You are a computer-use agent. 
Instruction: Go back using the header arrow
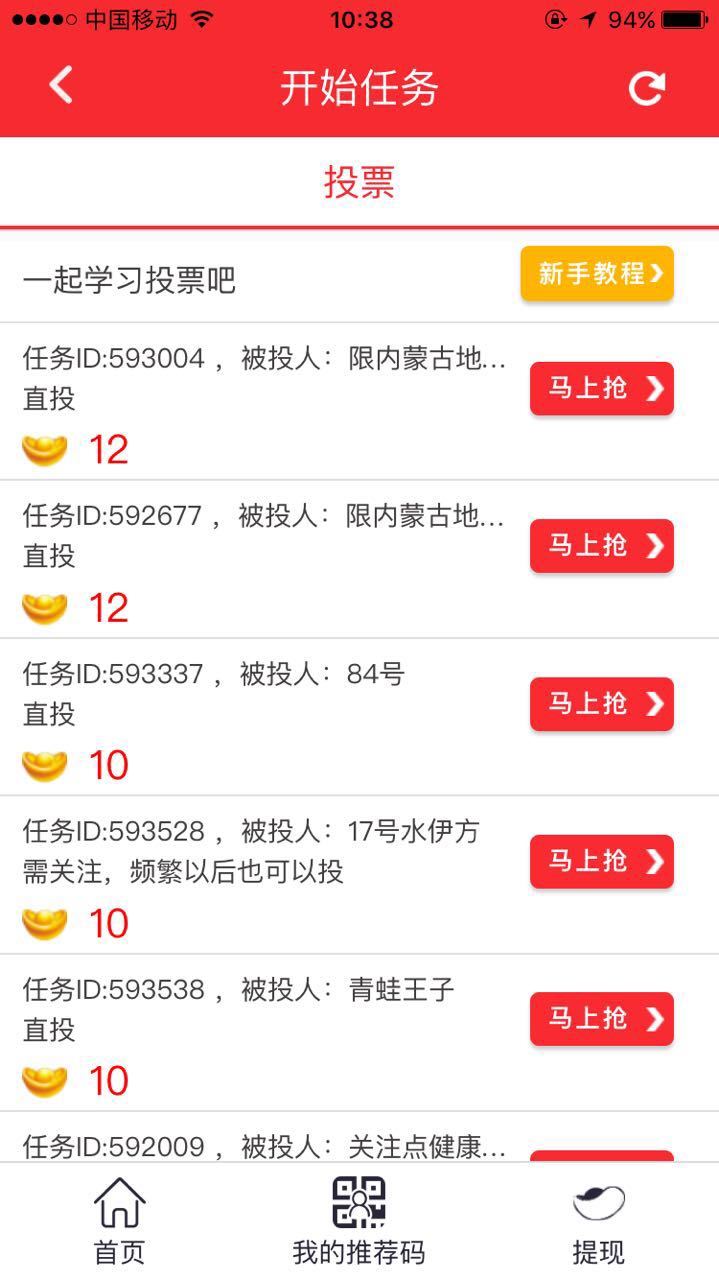click(61, 86)
